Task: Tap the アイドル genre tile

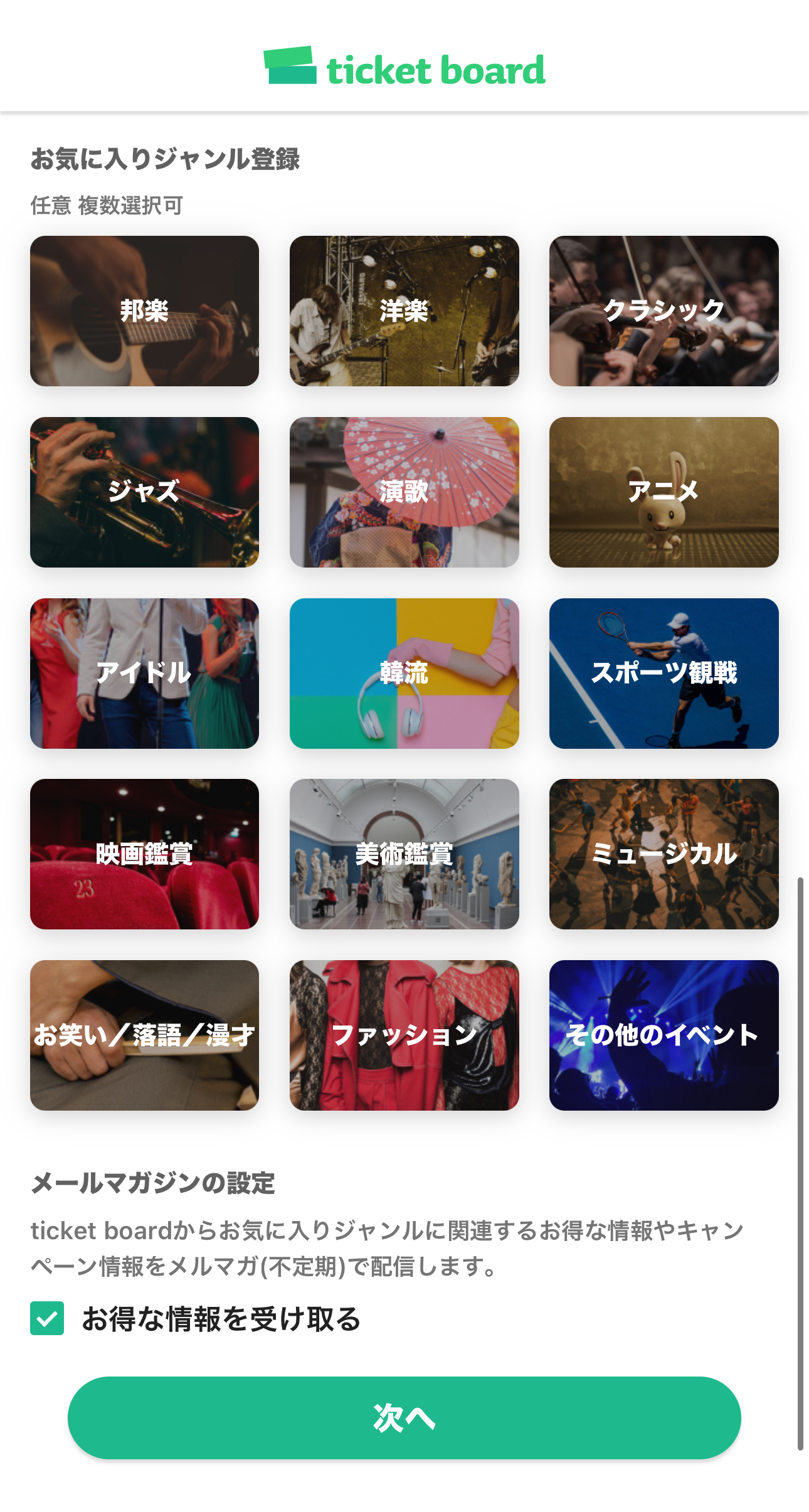Action: (144, 674)
